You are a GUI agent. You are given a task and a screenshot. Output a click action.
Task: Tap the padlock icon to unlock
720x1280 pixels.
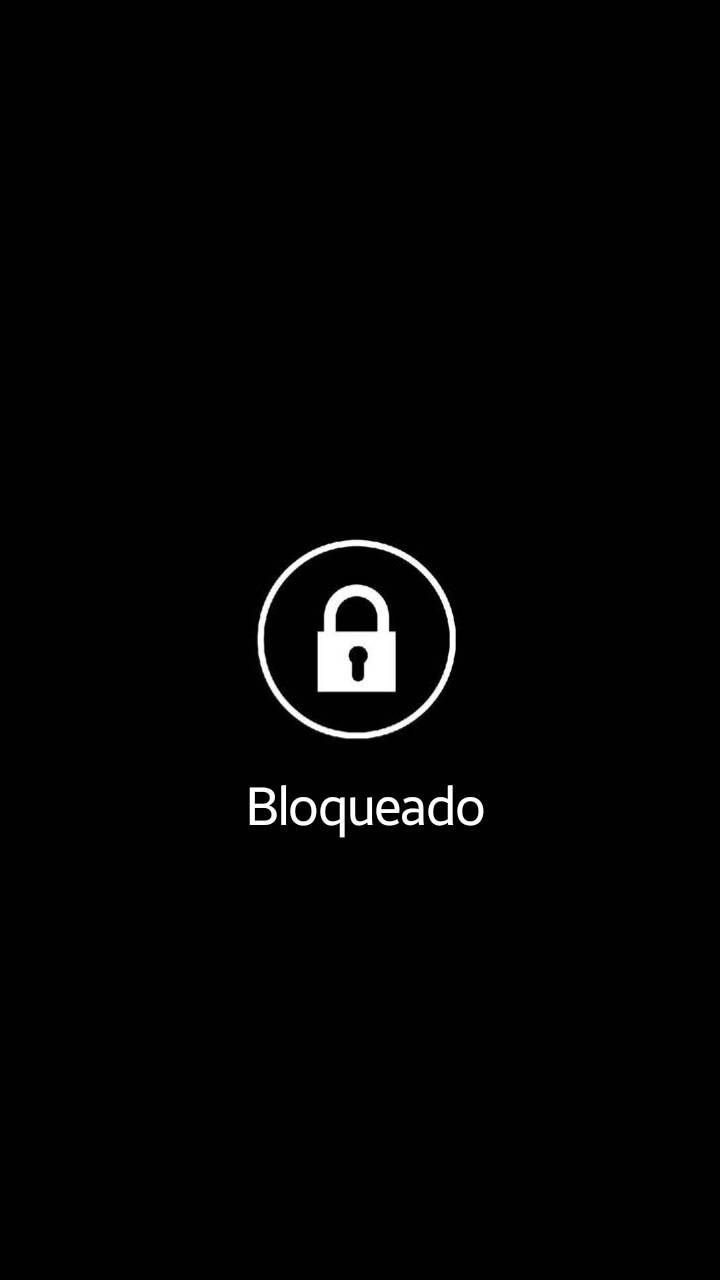pyautogui.click(x=357, y=639)
